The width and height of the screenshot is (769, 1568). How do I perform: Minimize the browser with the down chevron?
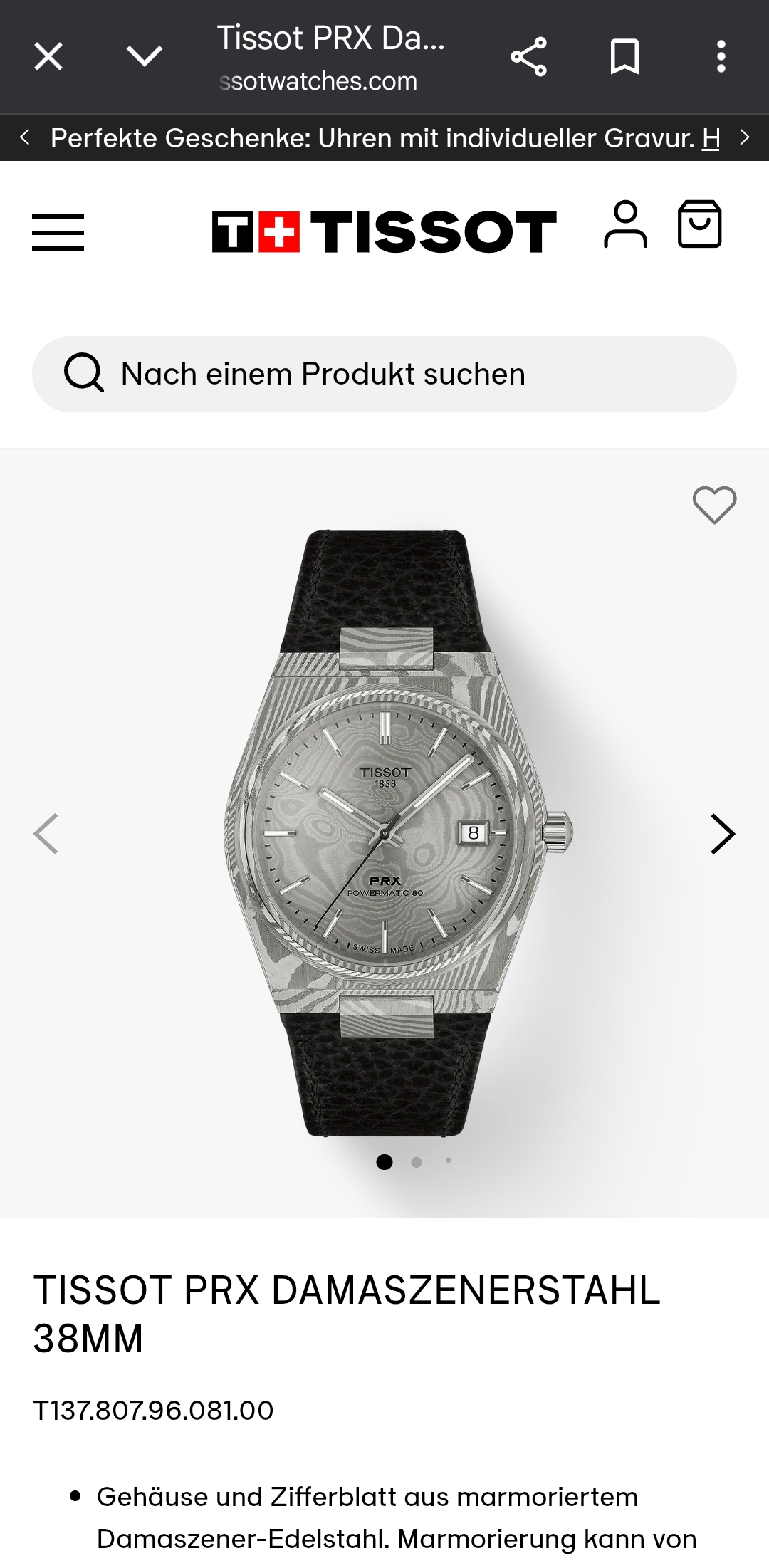pos(145,57)
